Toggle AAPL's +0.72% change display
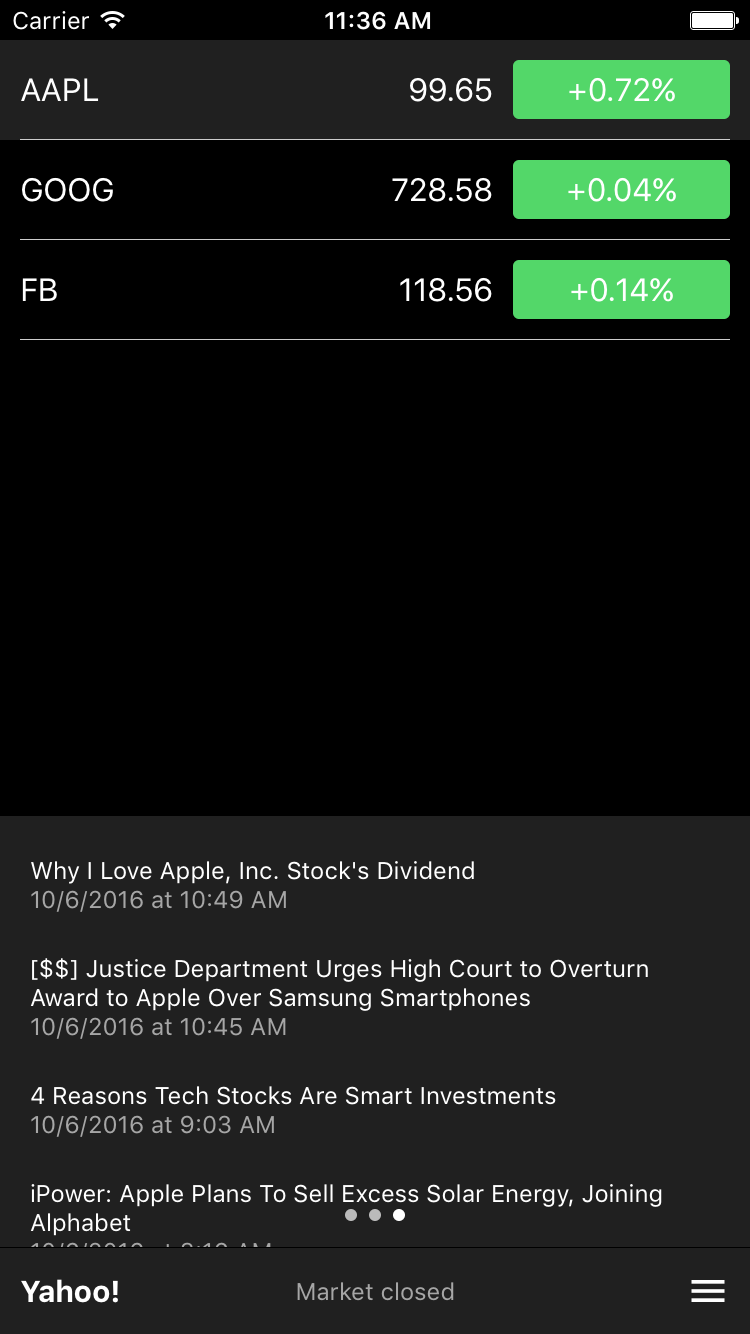 (x=621, y=90)
